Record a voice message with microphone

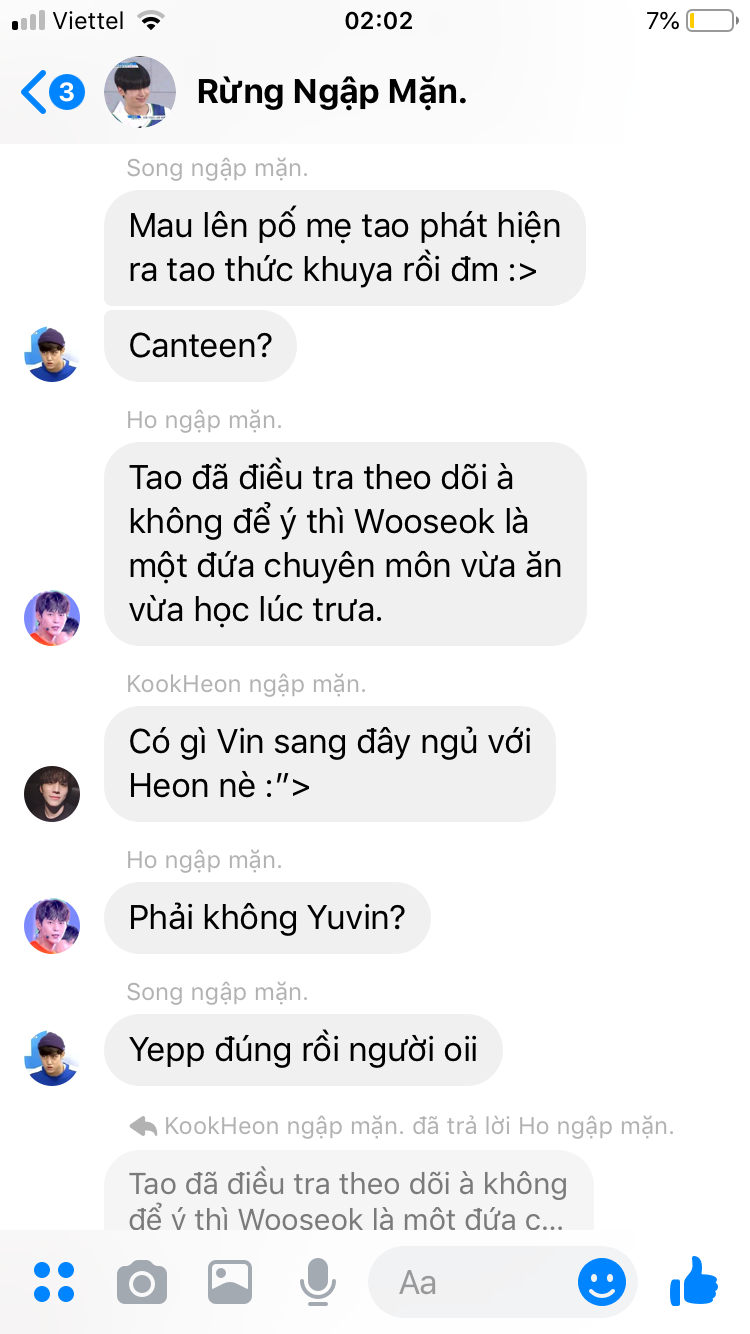pos(318,1282)
